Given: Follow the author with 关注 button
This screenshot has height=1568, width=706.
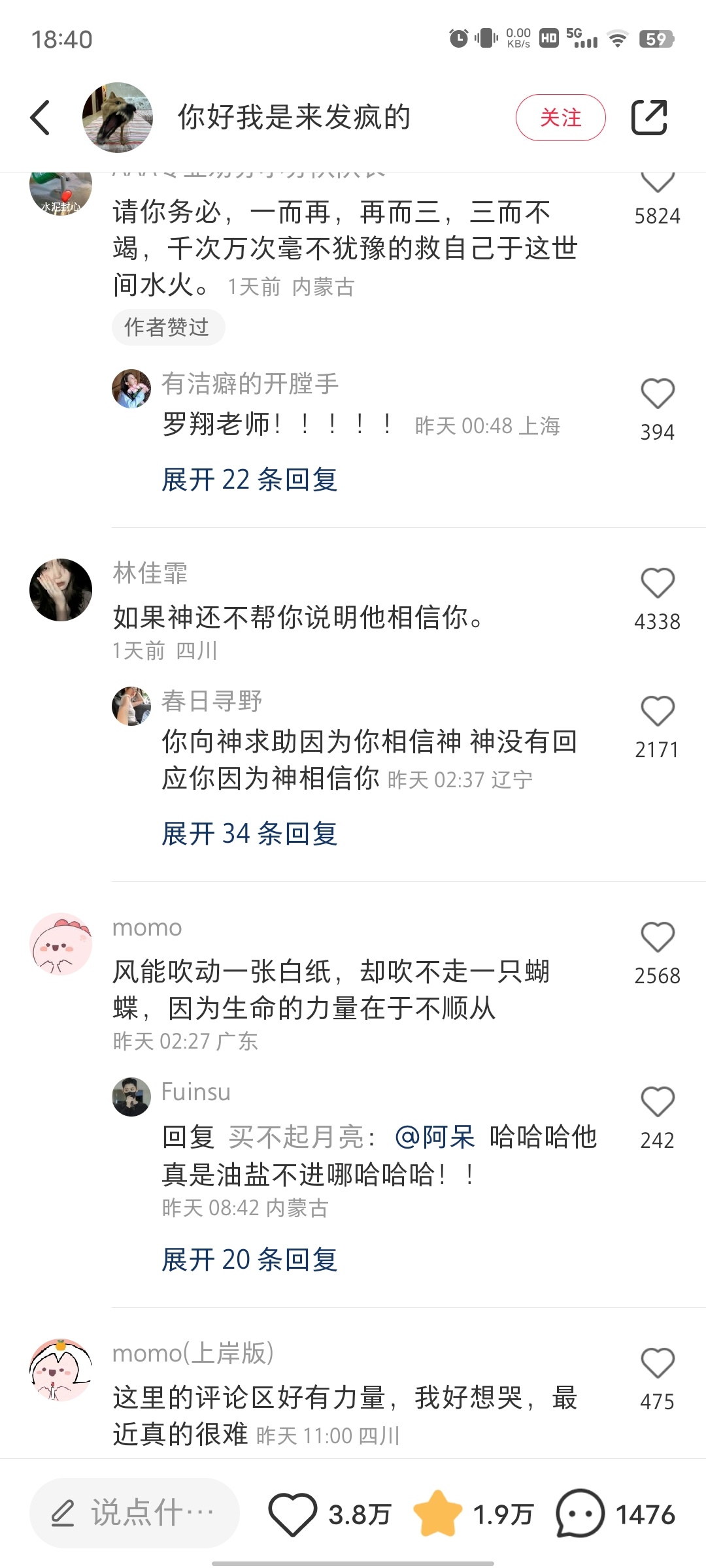Looking at the screenshot, I should click(560, 118).
